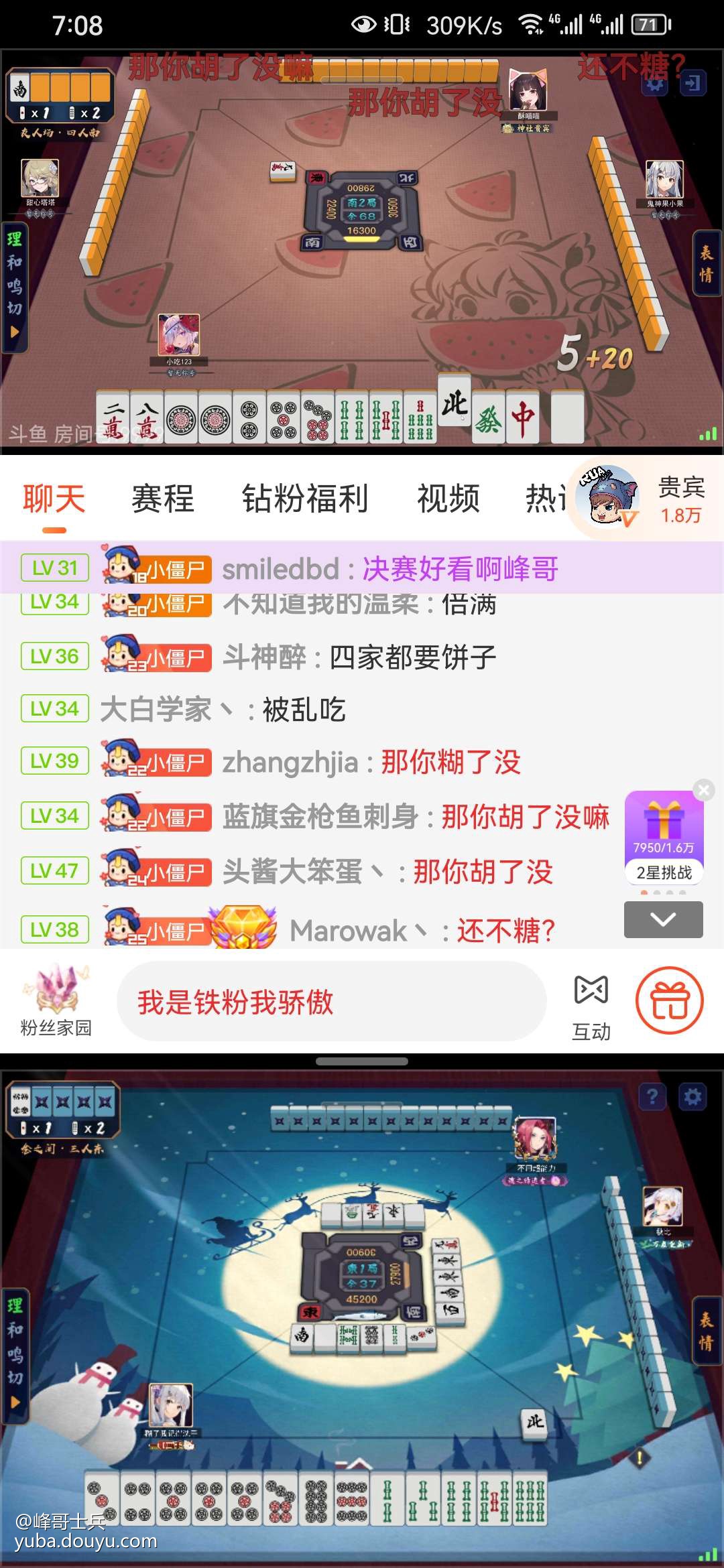Open settings gear in the blue mahjong game
This screenshot has height=1568, width=724.
pos(692,1097)
